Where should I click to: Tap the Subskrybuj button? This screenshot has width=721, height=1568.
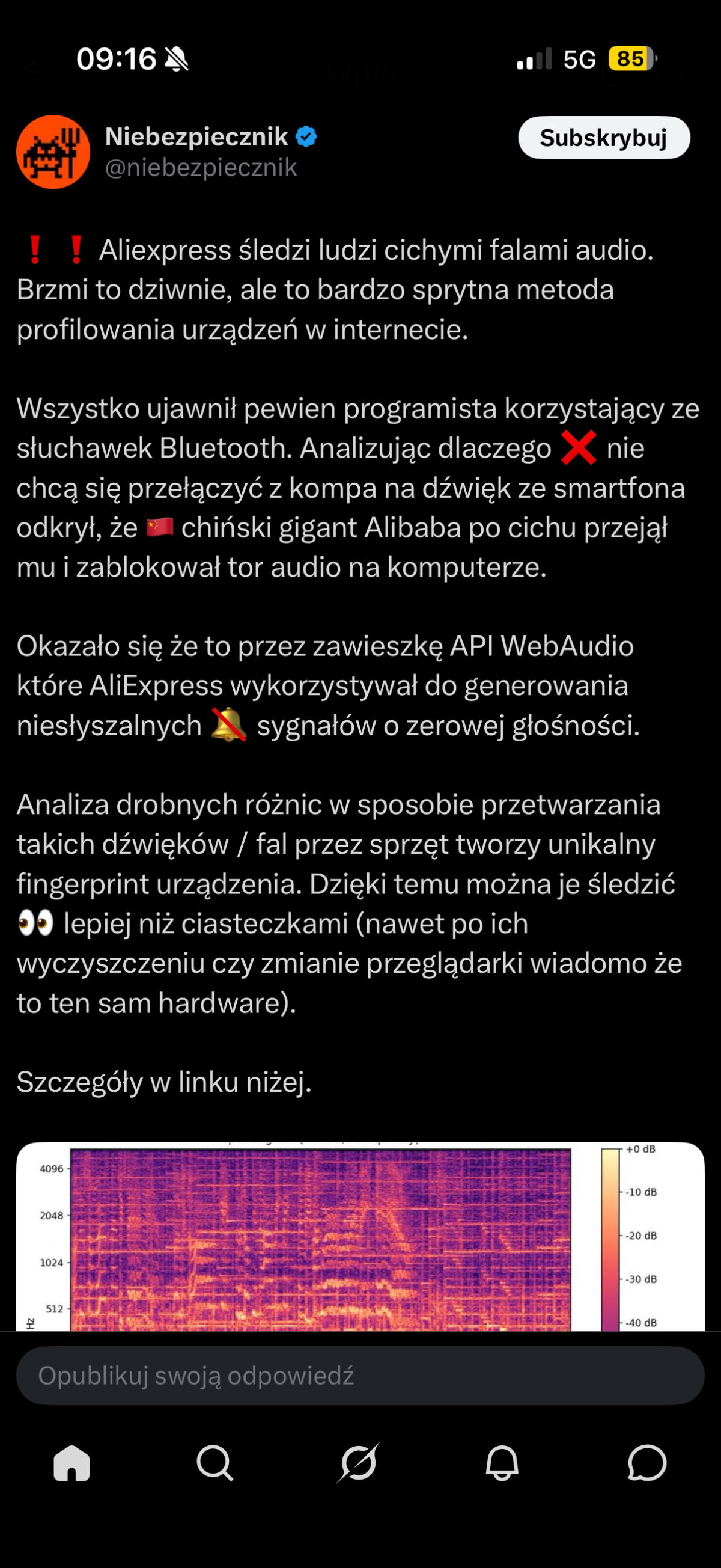[x=604, y=138]
